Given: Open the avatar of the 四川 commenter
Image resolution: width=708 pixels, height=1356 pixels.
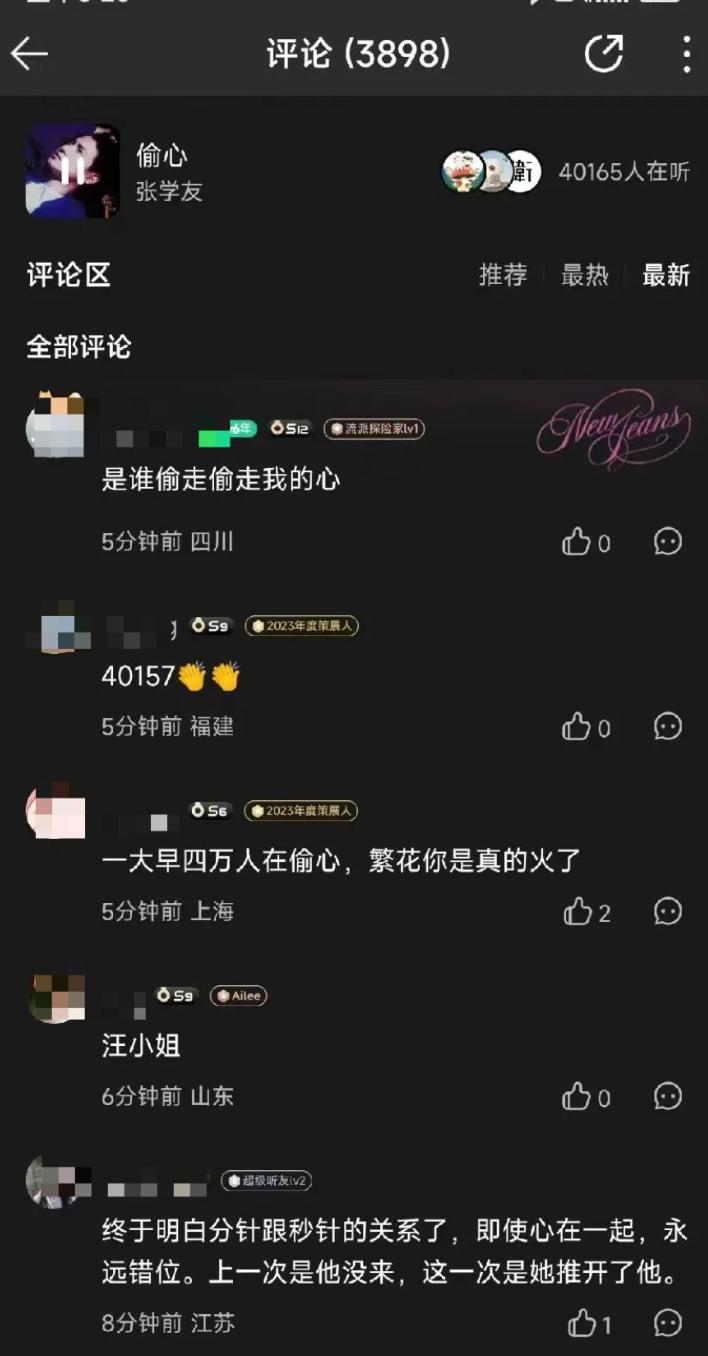Looking at the screenshot, I should tap(56, 426).
